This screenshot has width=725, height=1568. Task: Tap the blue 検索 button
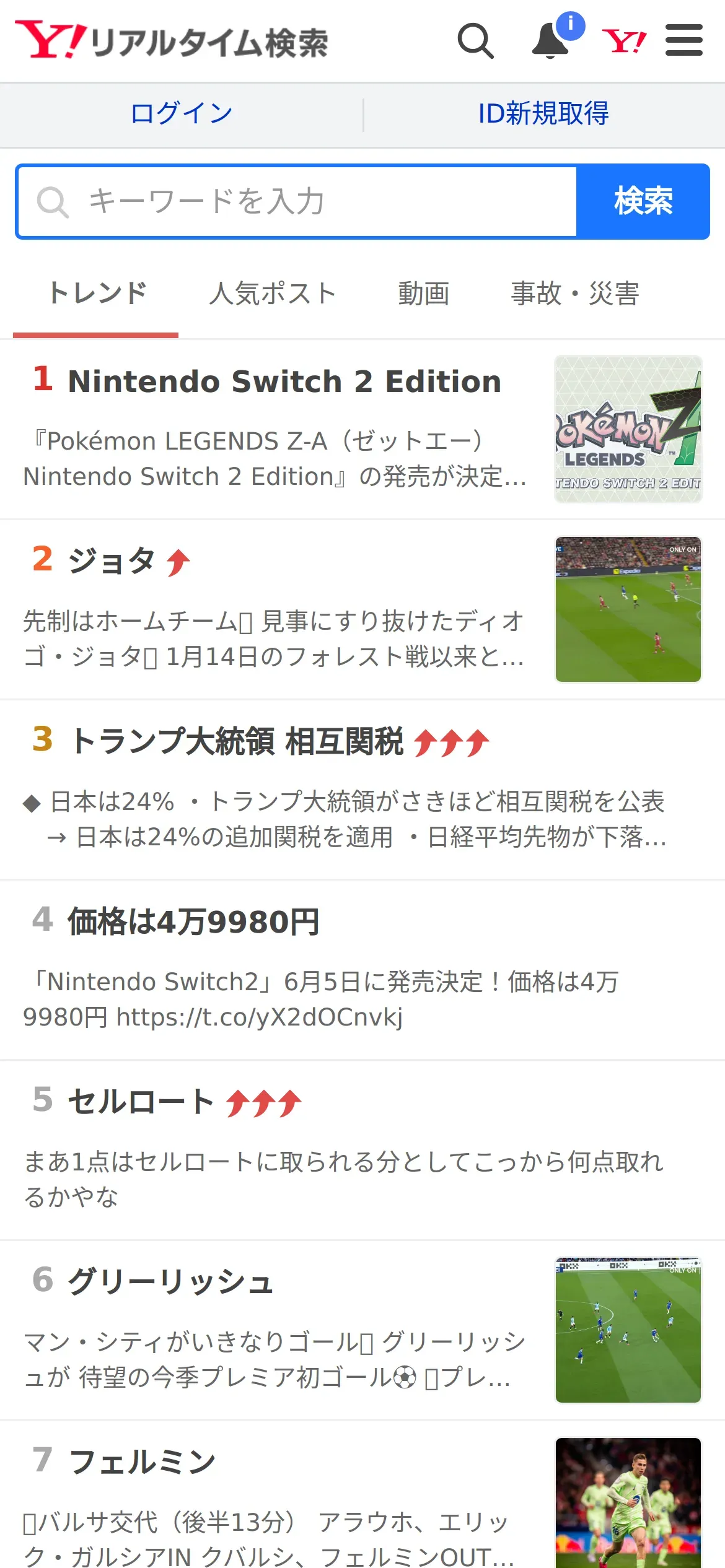(643, 202)
